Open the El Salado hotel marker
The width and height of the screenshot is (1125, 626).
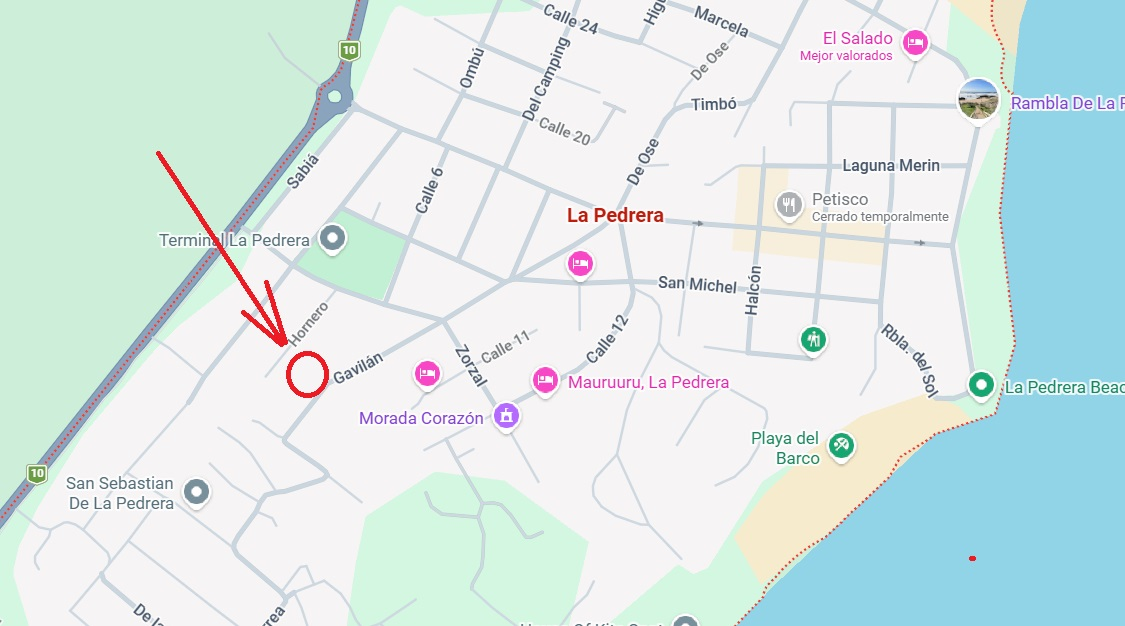(914, 43)
